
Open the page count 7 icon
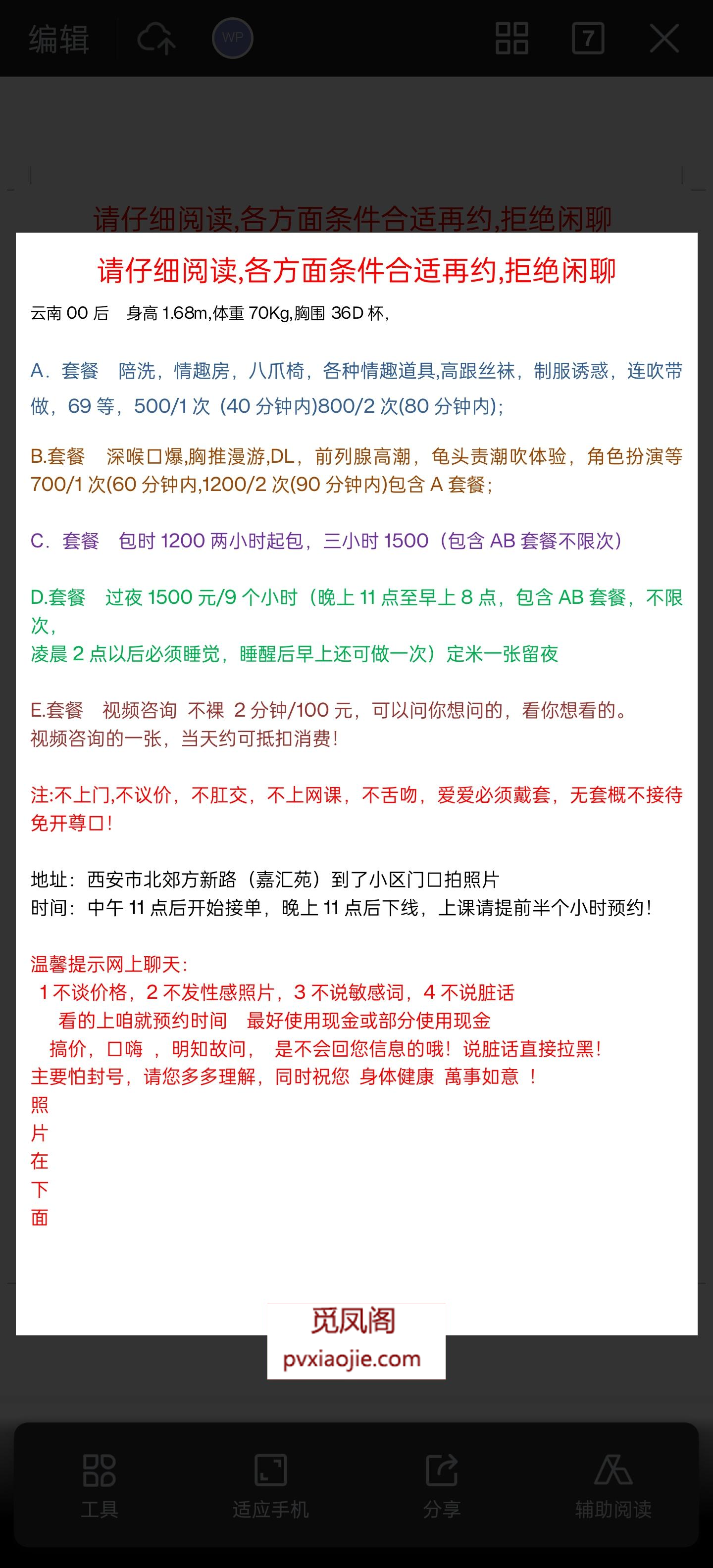(588, 38)
